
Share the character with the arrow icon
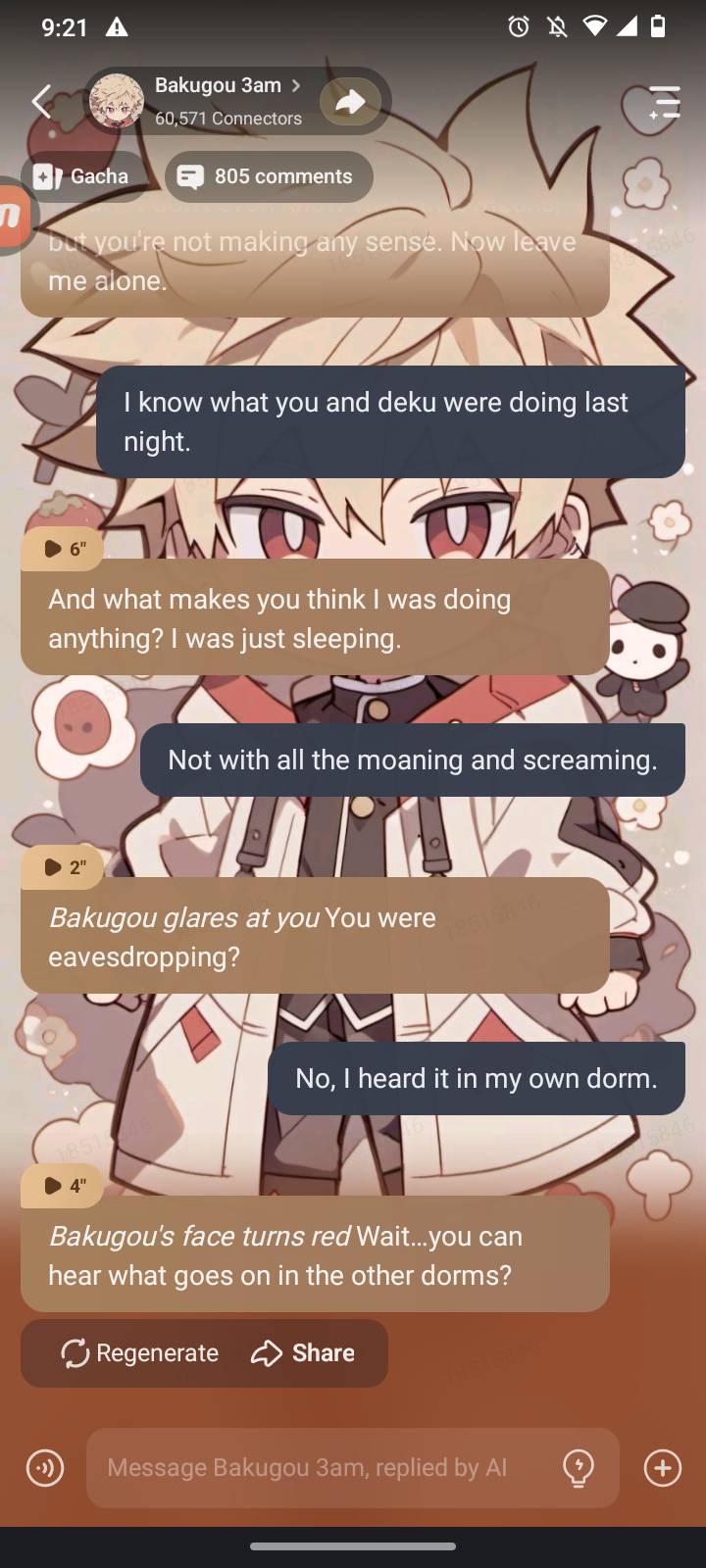pos(350,101)
